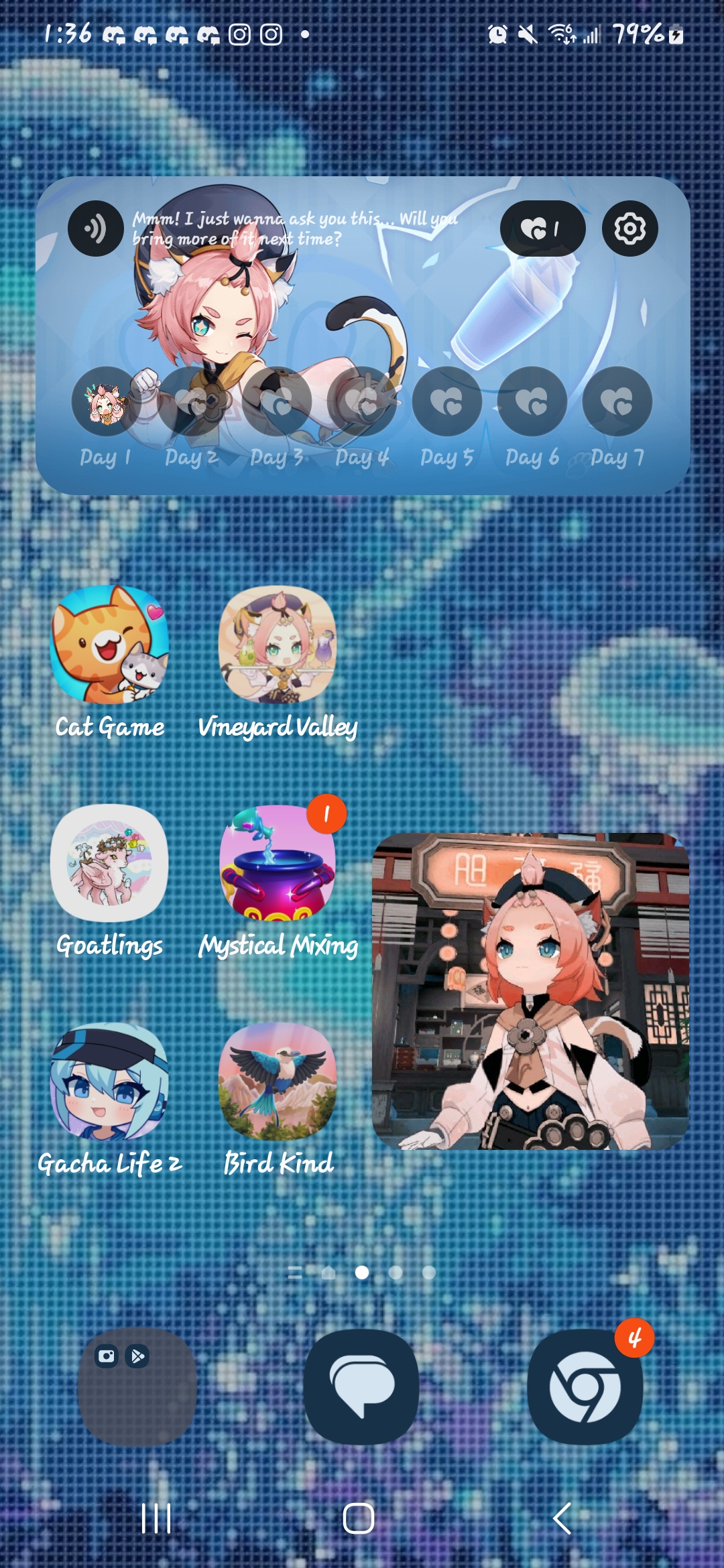The image size is (724, 1568).
Task: Open Mystical Mixing with its notification badge
Action: point(278,866)
